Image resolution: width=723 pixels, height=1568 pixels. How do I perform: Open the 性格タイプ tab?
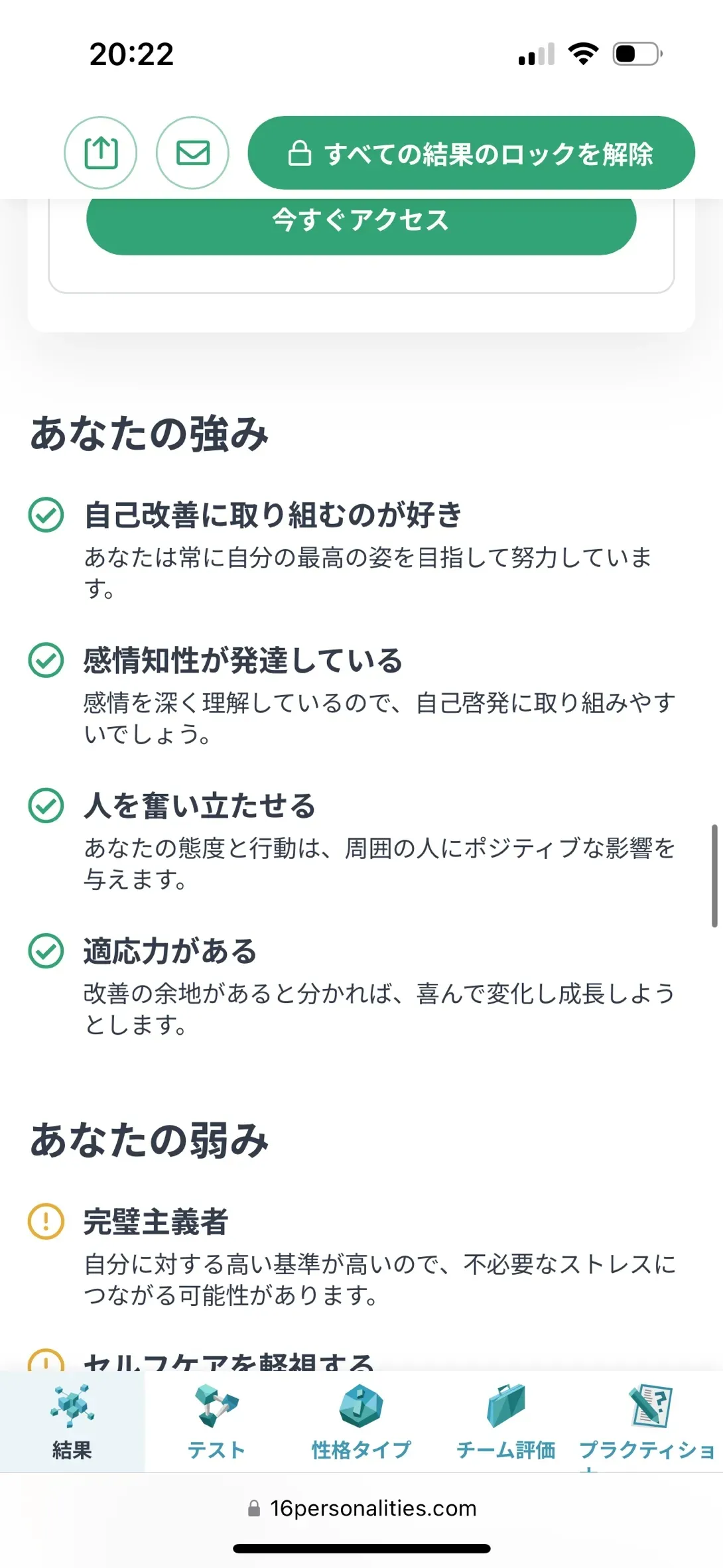click(x=361, y=1422)
